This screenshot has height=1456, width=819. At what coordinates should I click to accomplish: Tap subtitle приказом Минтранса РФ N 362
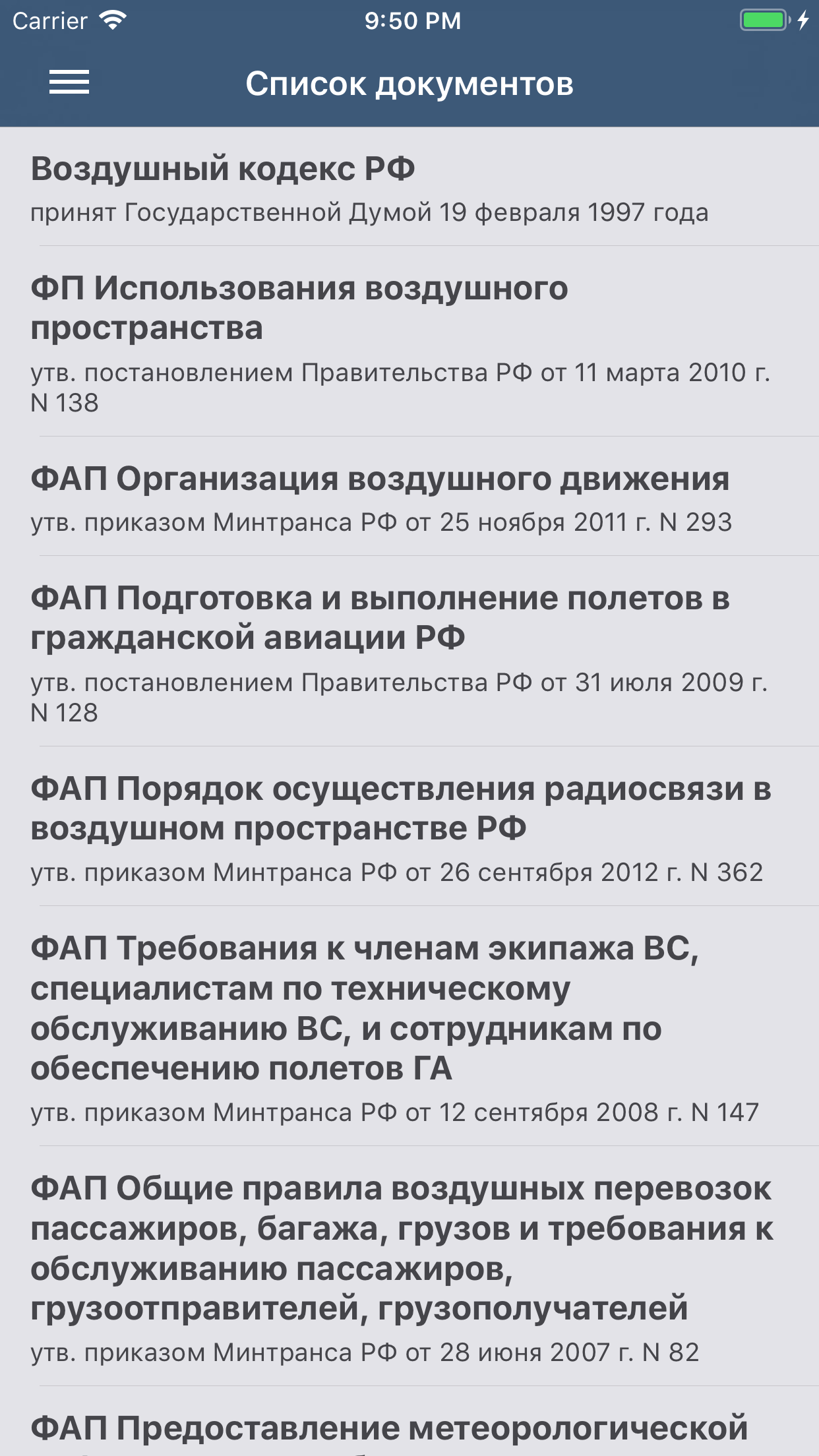pos(398,872)
